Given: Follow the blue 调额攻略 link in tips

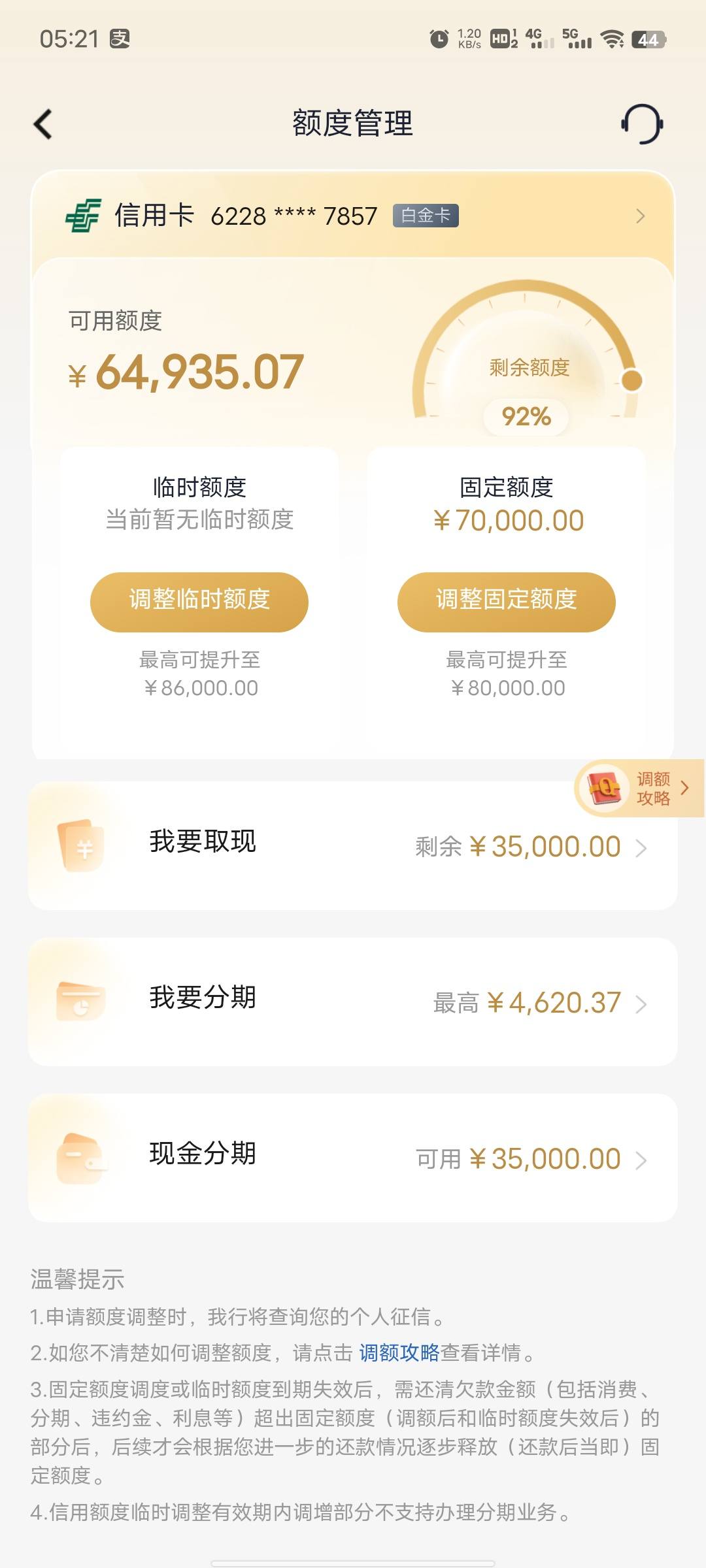Looking at the screenshot, I should (x=399, y=1352).
